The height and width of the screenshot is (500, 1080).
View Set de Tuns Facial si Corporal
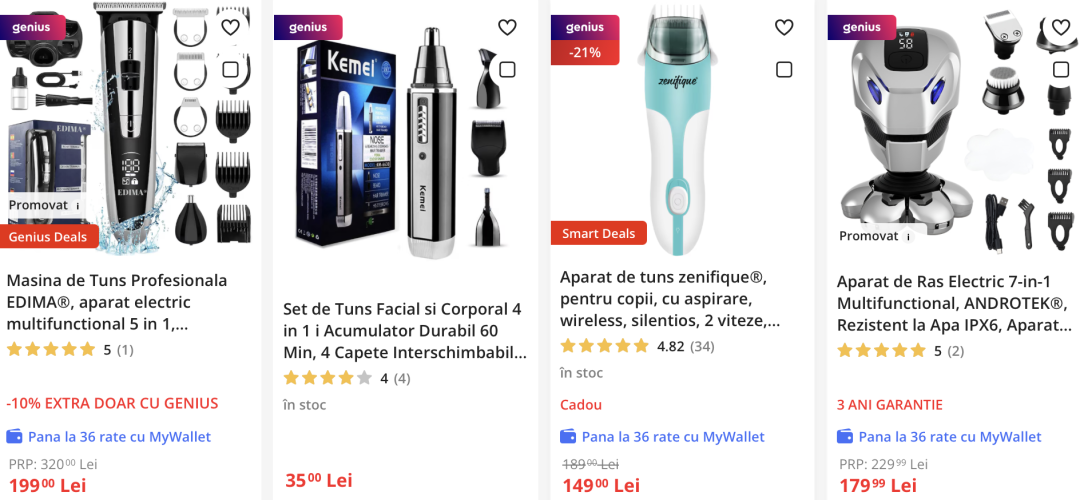404,330
